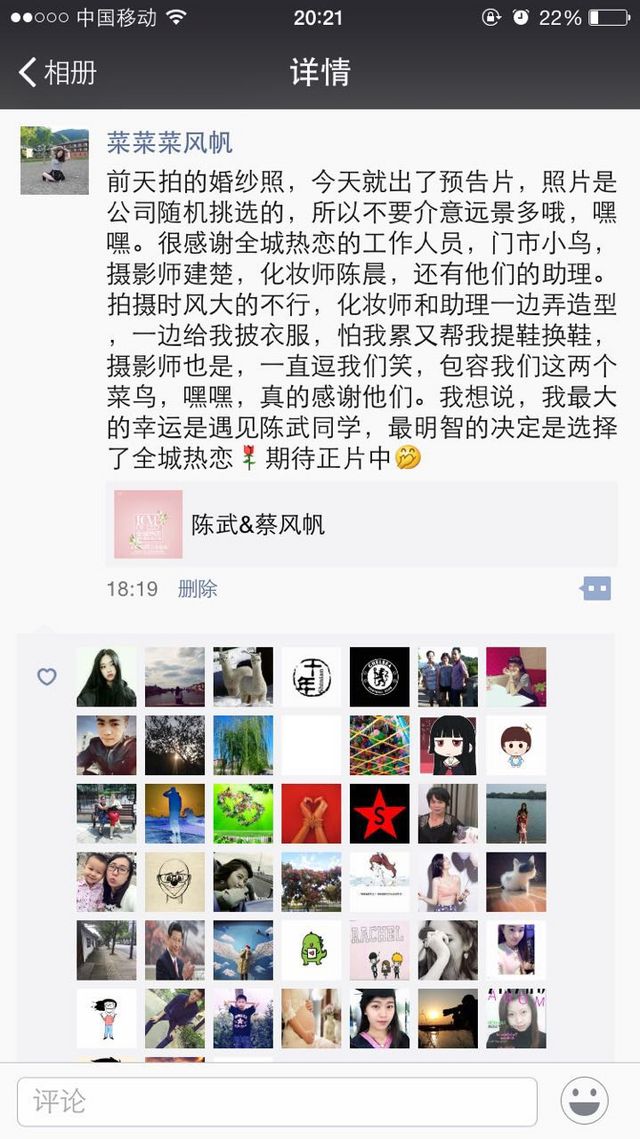Open liker with red star S avatar
The height and width of the screenshot is (1139, 640).
379,814
